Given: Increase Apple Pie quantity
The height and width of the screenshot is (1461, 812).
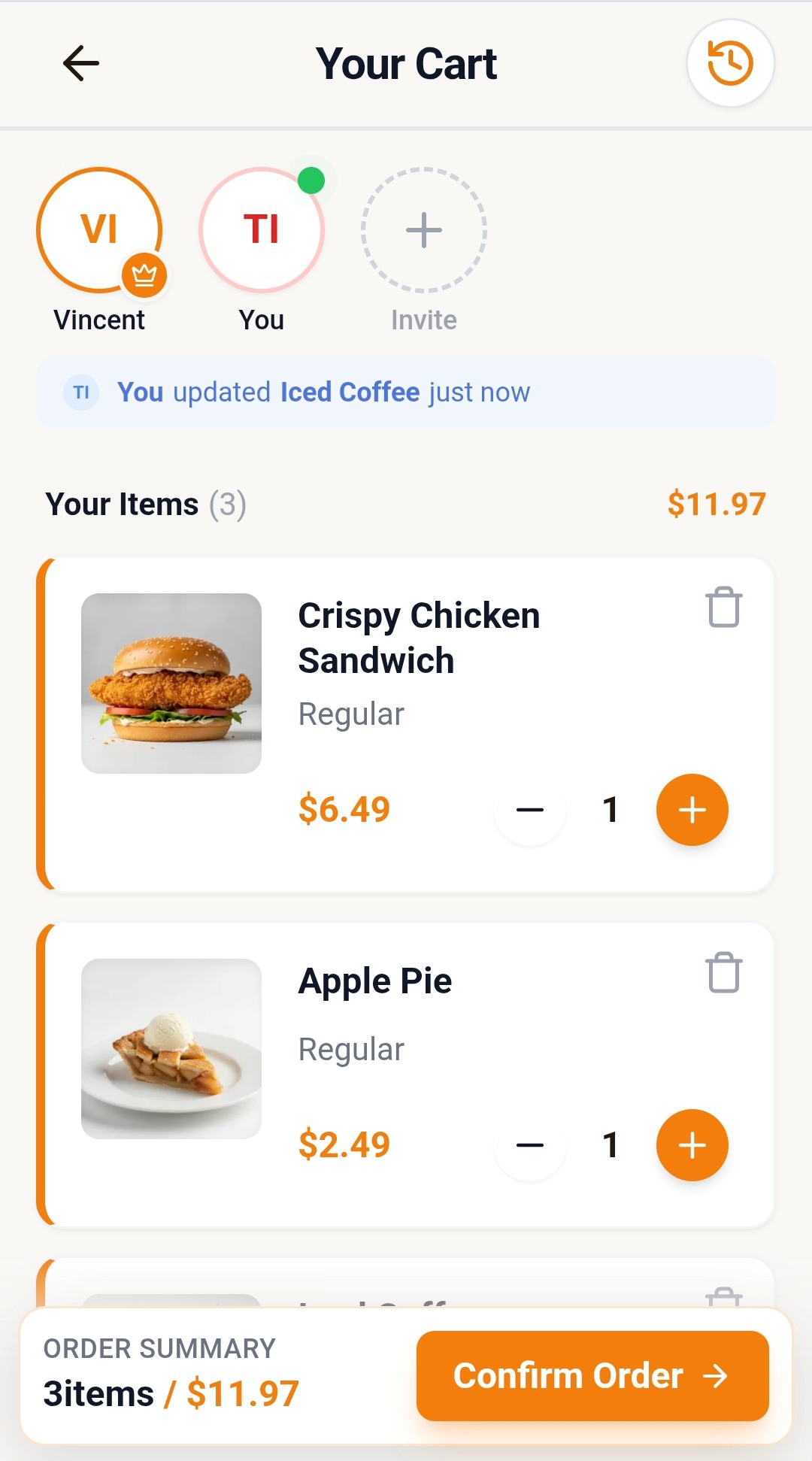Looking at the screenshot, I should click(x=691, y=1144).
